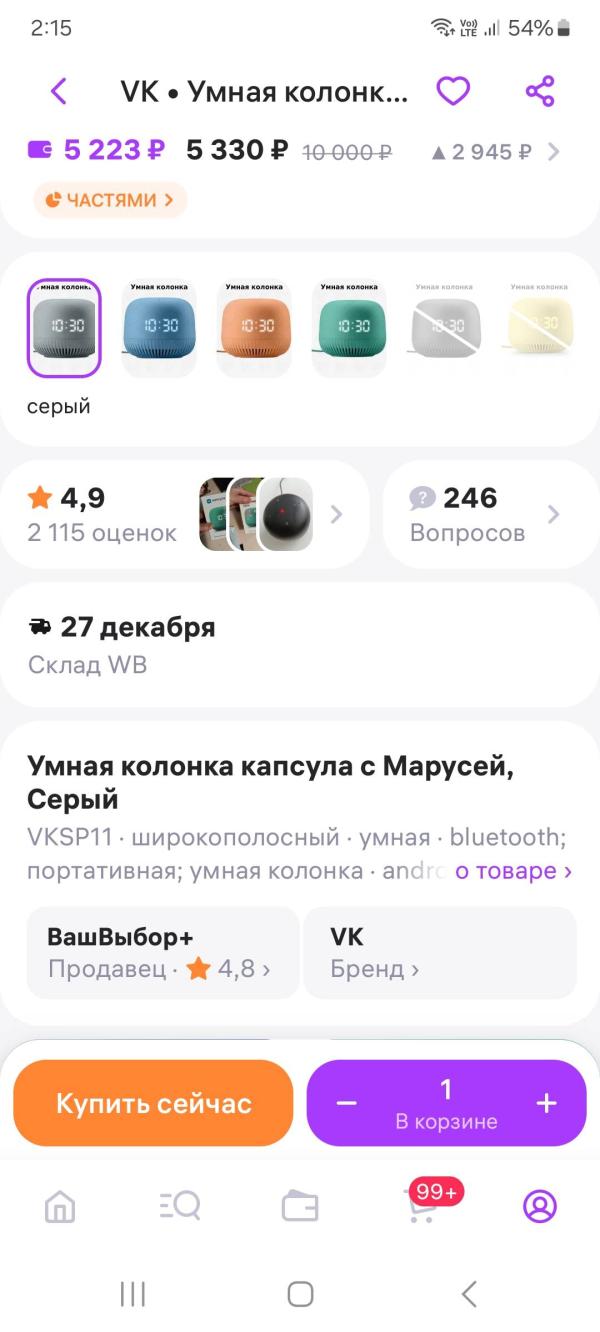Share this product page
Screen dimensions: 600x1332
pyautogui.click(x=539, y=92)
